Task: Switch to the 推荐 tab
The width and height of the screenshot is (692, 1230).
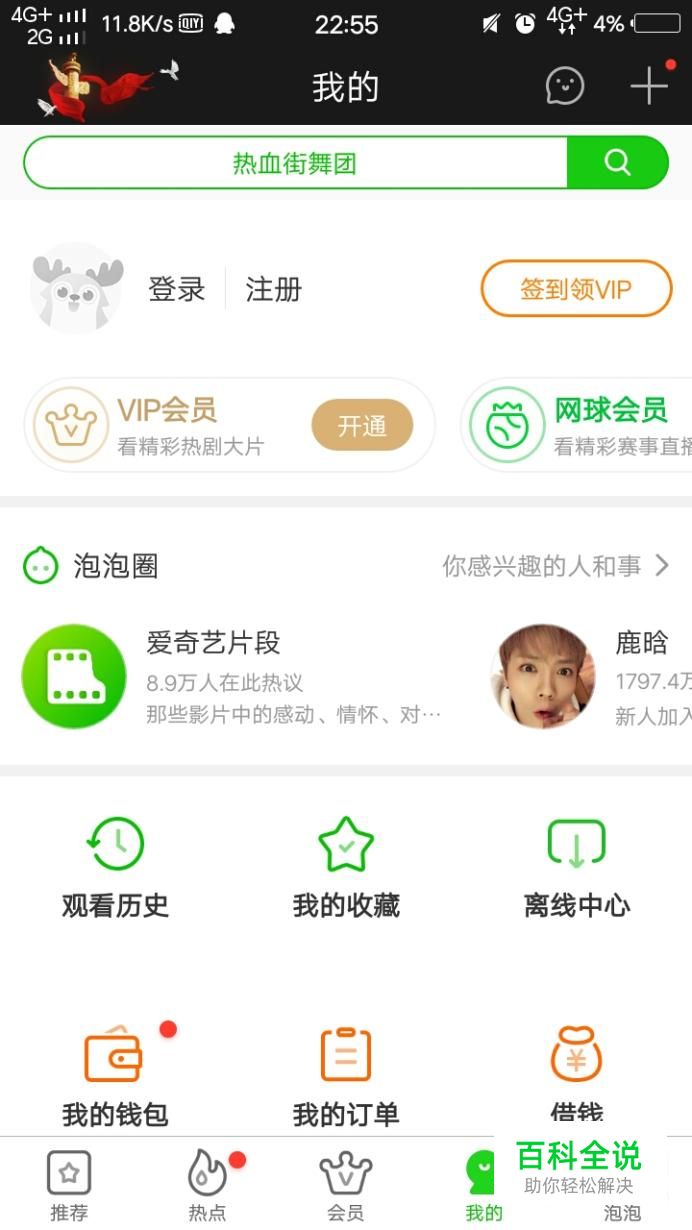Action: tap(69, 1186)
